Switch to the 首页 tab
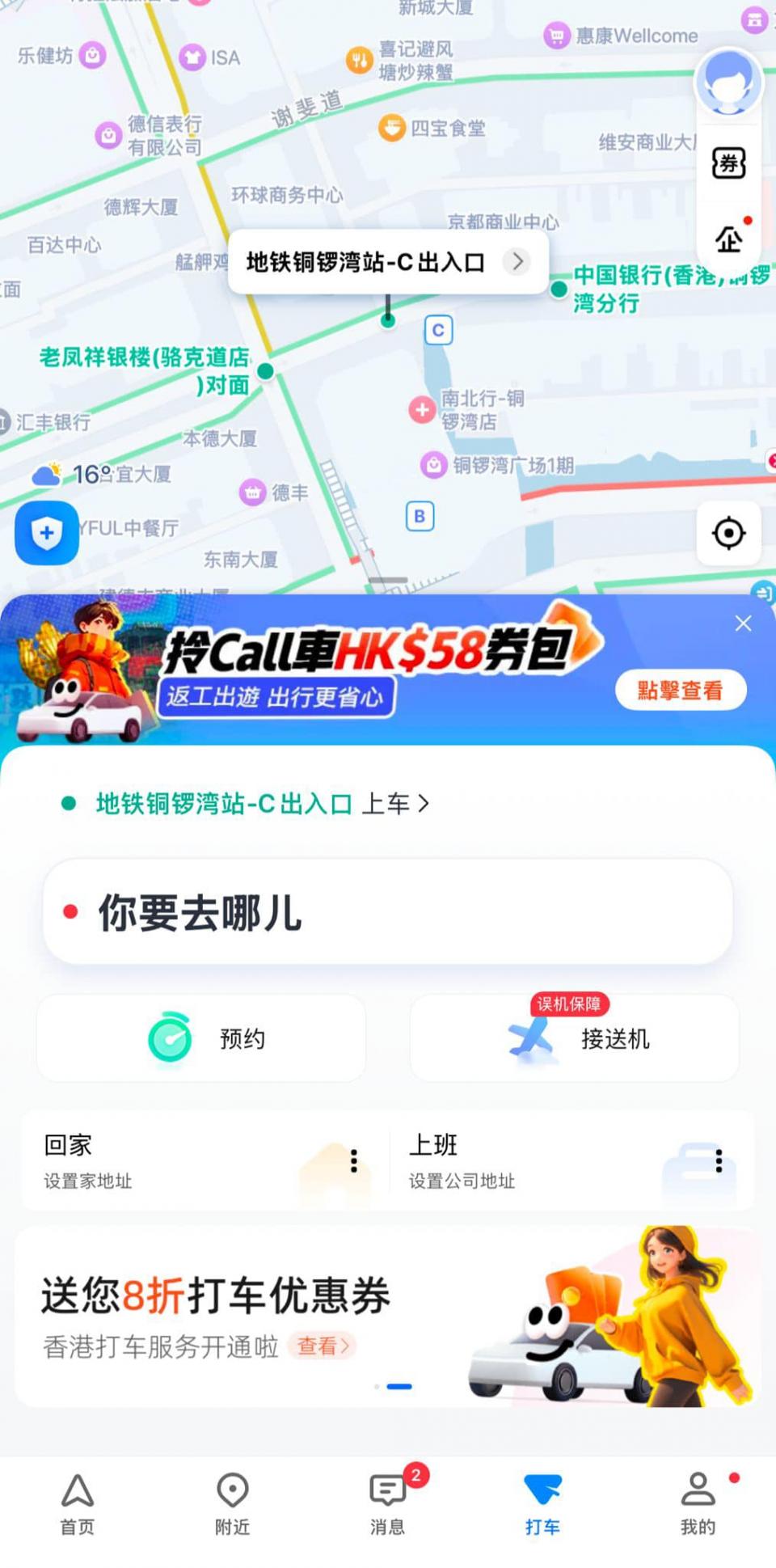 pos(78,1504)
